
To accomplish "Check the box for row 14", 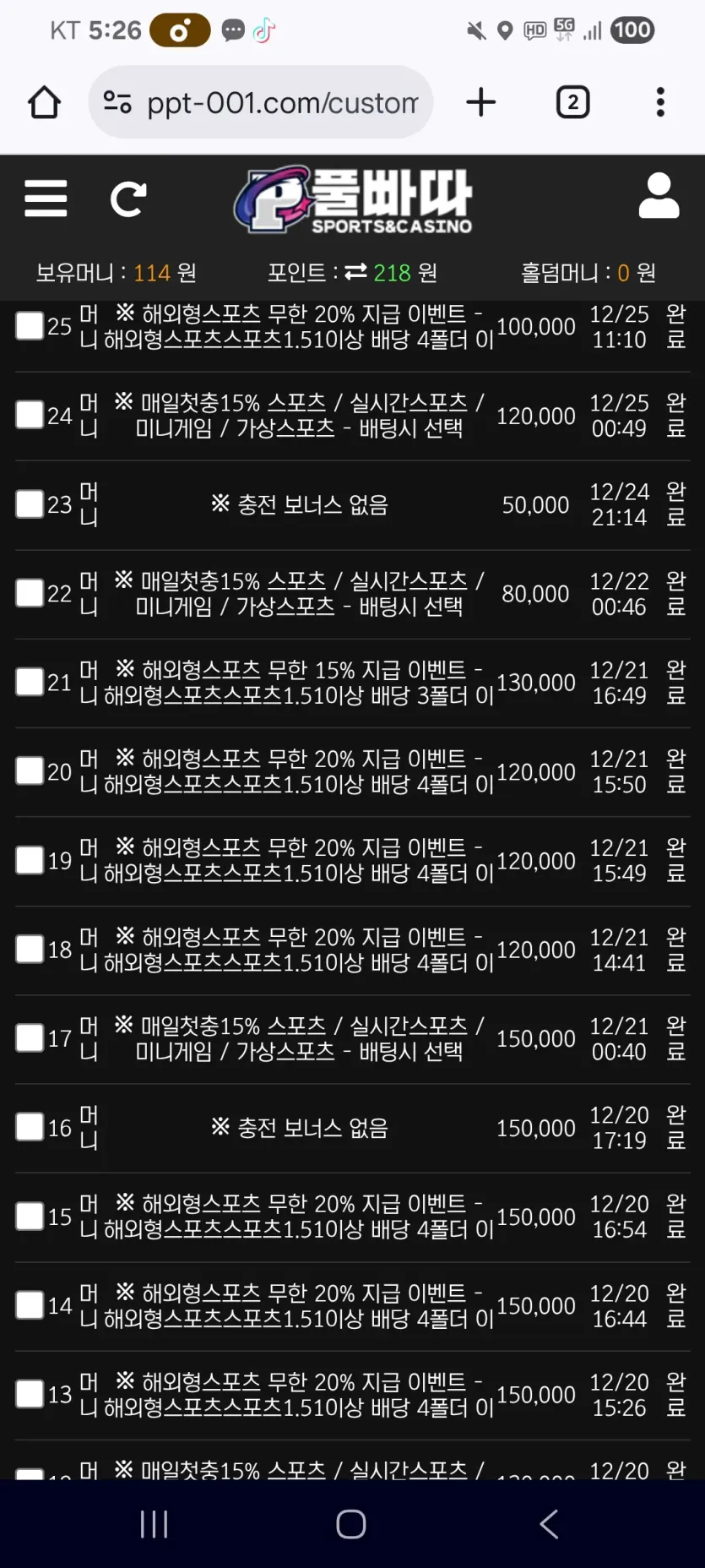I will coord(30,1305).
